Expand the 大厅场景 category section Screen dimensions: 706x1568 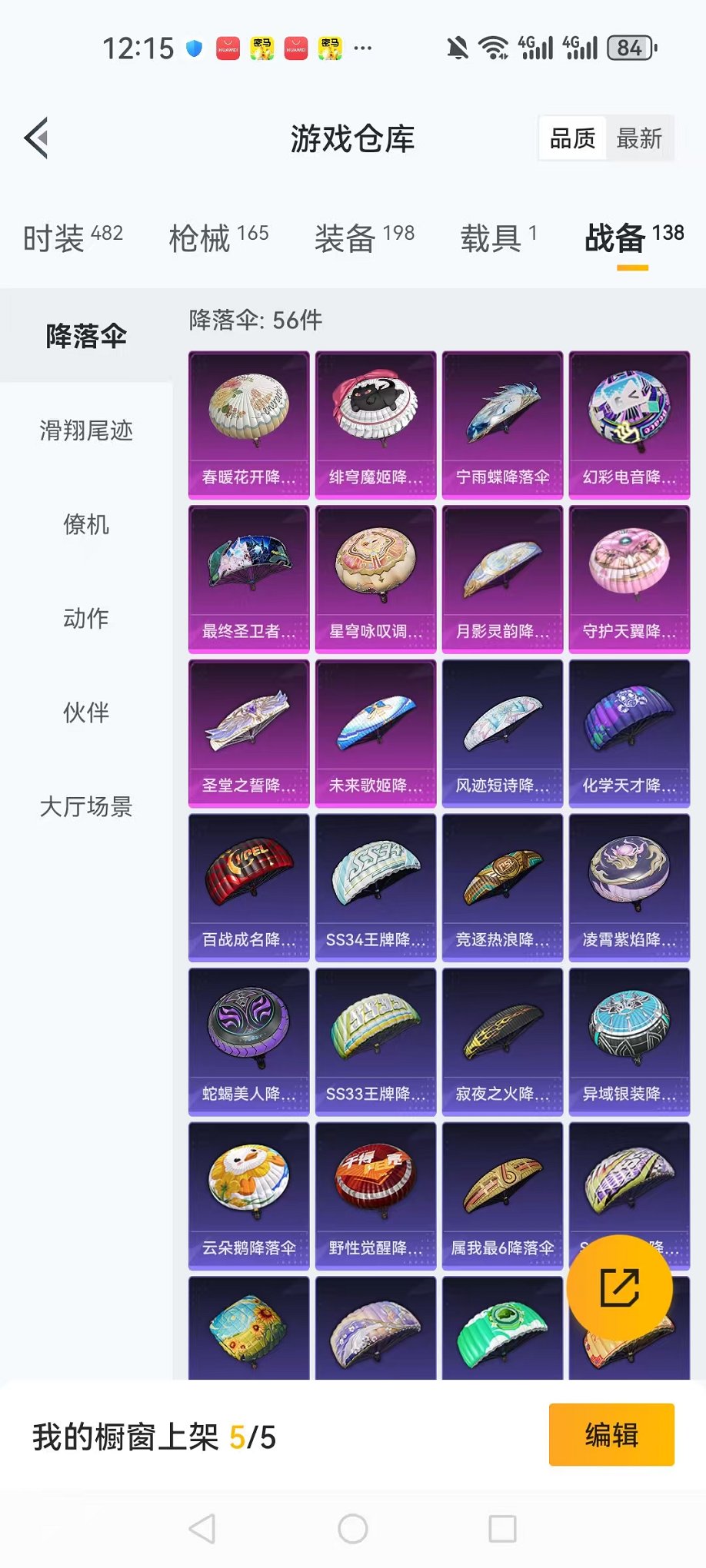click(85, 807)
